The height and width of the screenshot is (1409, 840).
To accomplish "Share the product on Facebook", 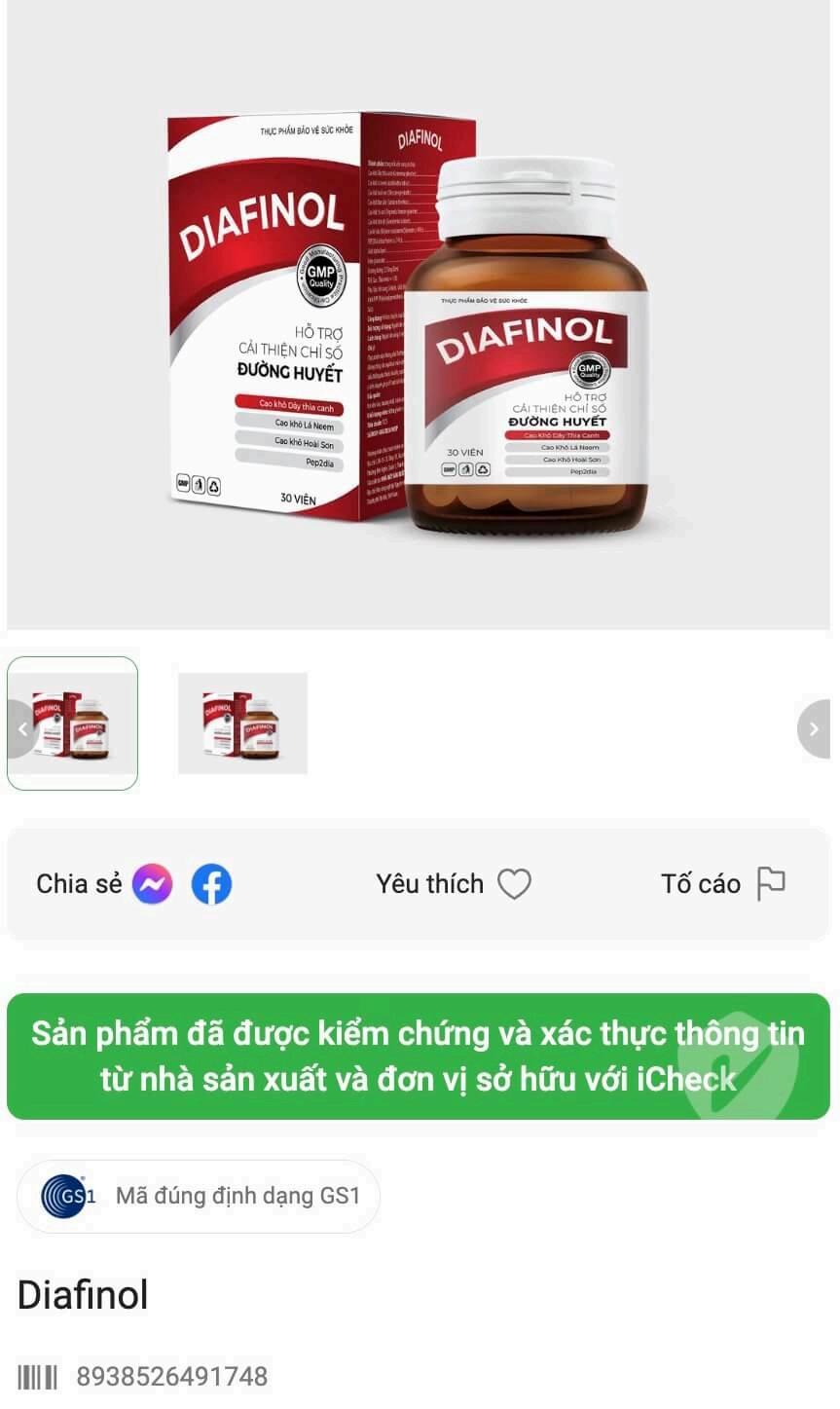I will pos(211,884).
